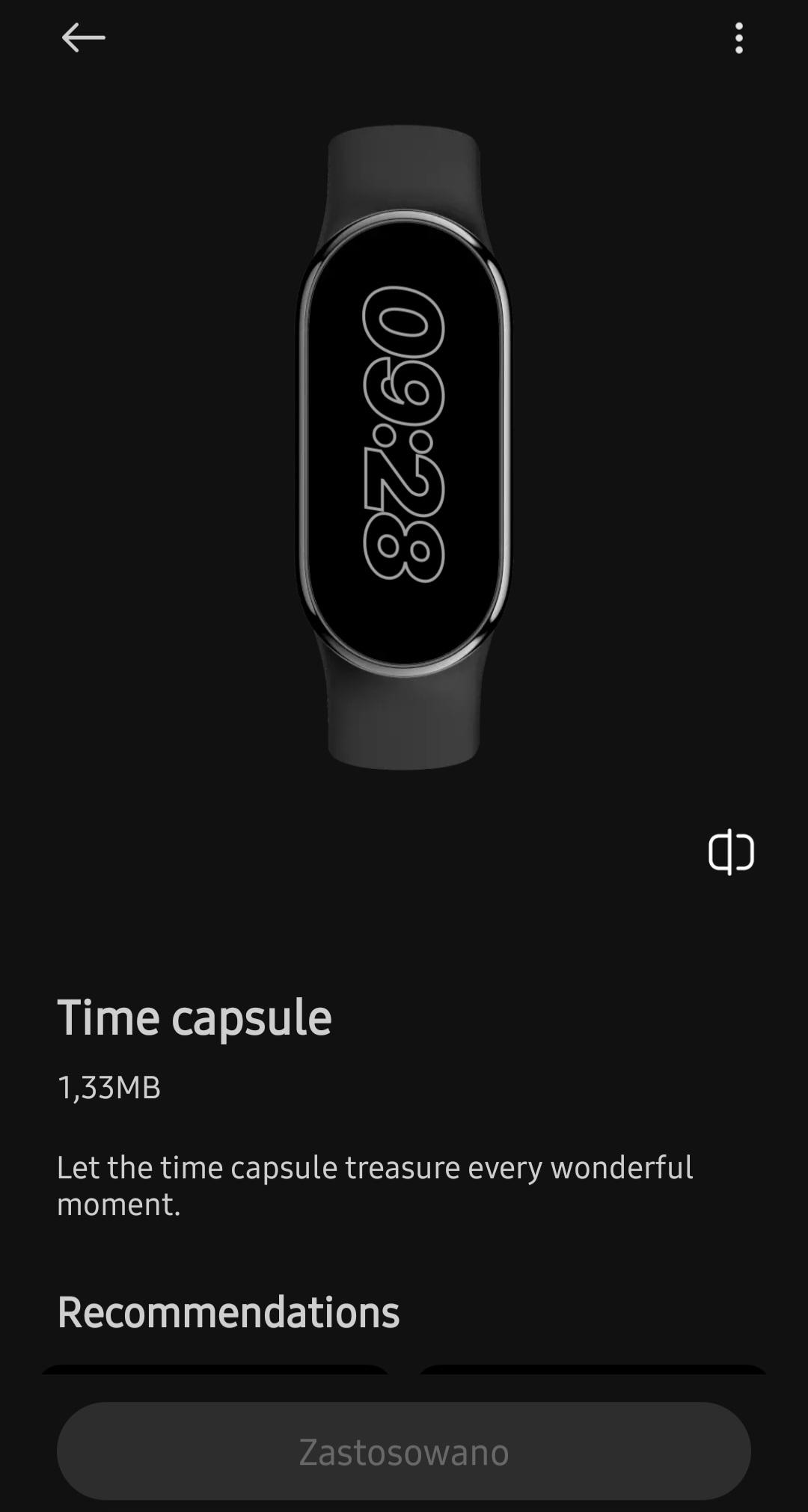Image resolution: width=808 pixels, height=1512 pixels.
Task: Go back using the arrow icon
Action: coord(83,37)
